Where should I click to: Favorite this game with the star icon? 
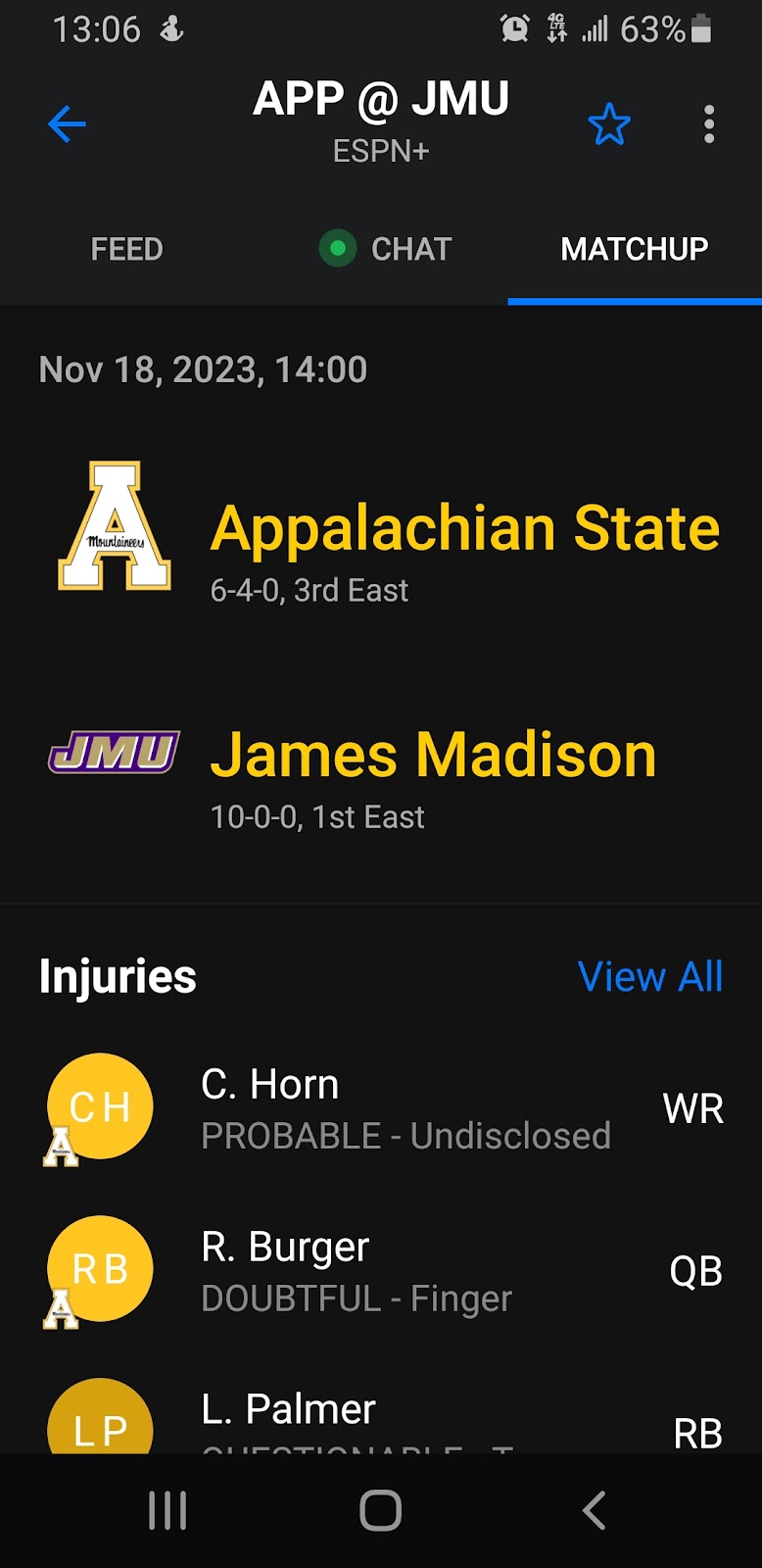[608, 124]
